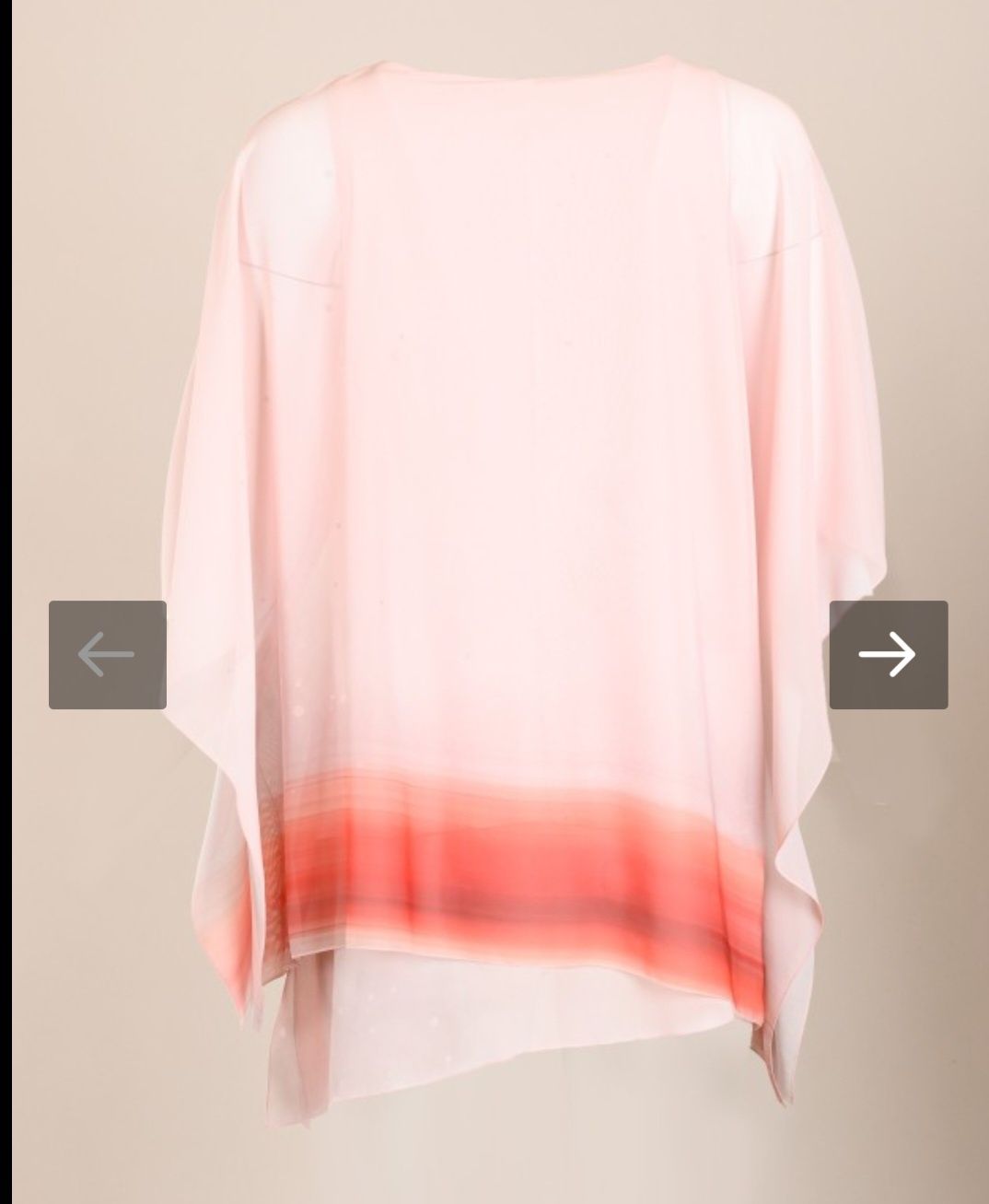Go back to the previous product image
This screenshot has width=989, height=1204.
click(107, 654)
